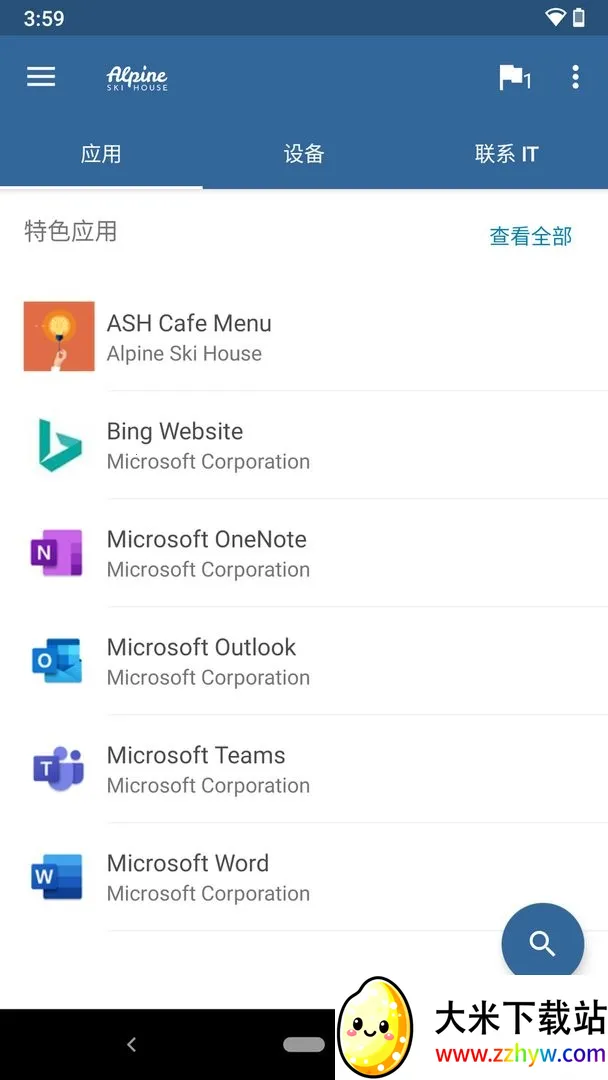Open the three-dot overflow menu
This screenshot has width=608, height=1080.
pos(575,77)
